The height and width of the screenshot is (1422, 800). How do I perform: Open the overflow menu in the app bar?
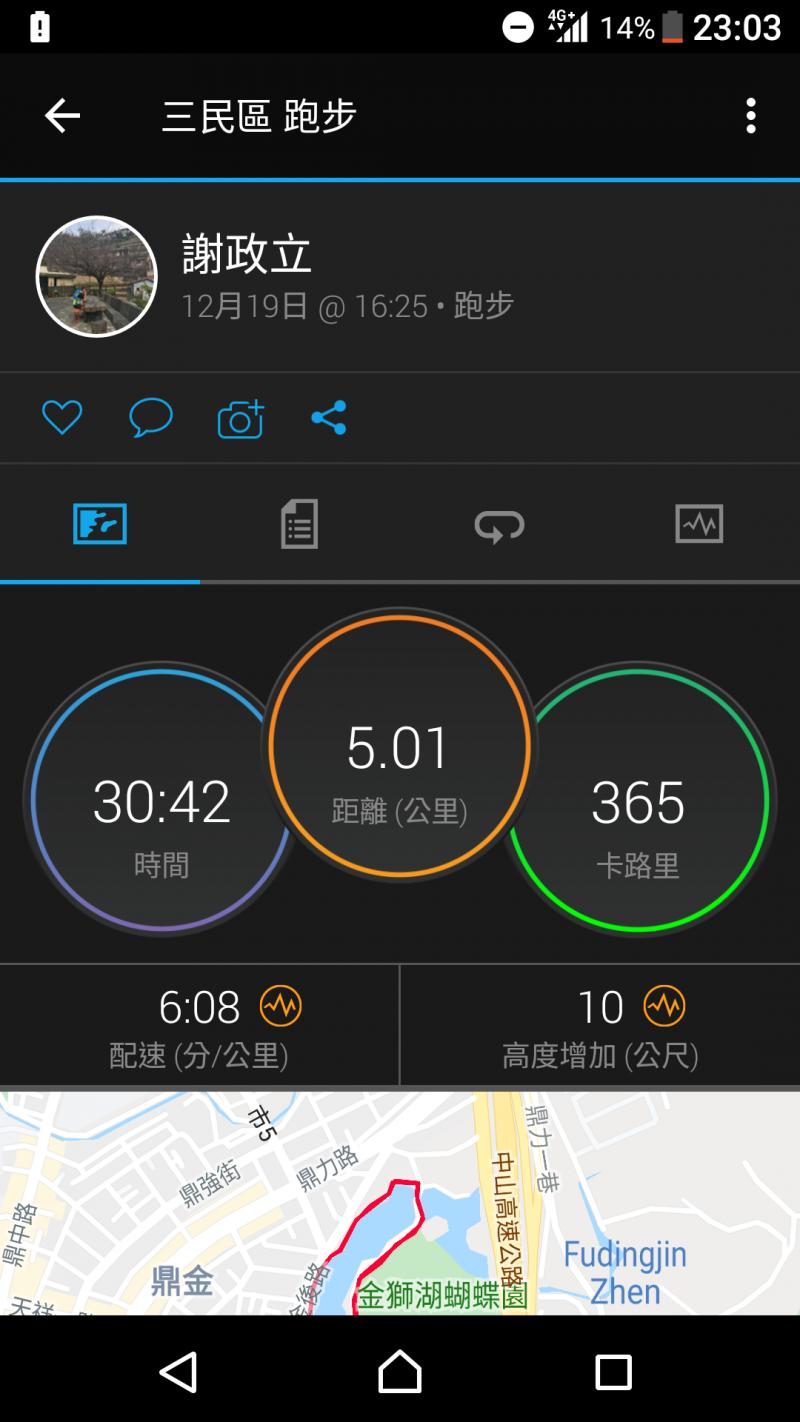point(751,116)
